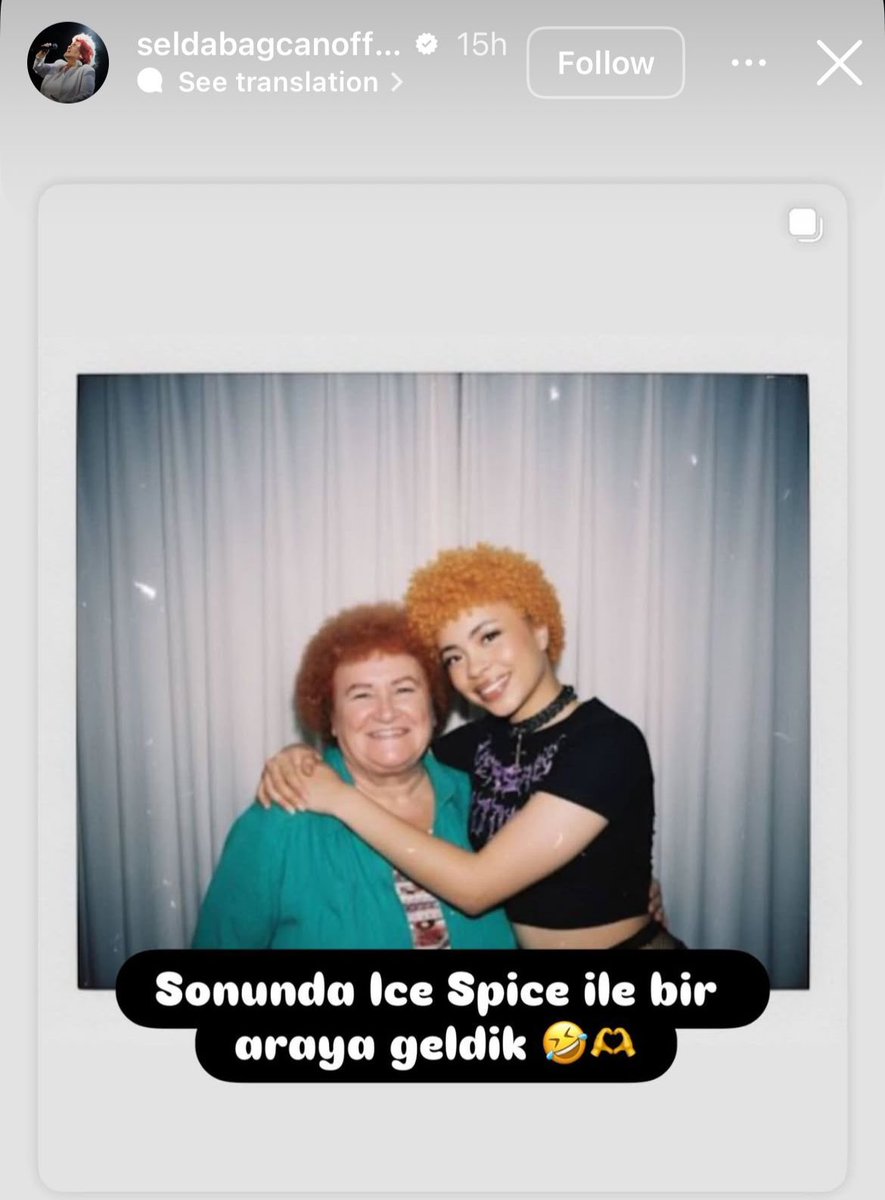Open seldabagcan's profile picture
This screenshot has height=1200, width=885.
click(68, 62)
